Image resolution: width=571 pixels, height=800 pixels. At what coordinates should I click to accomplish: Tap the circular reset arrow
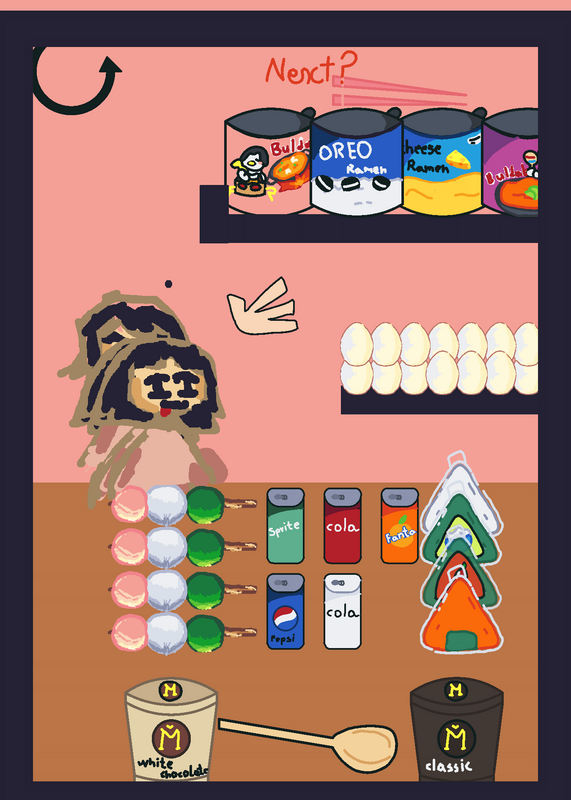(x=77, y=81)
